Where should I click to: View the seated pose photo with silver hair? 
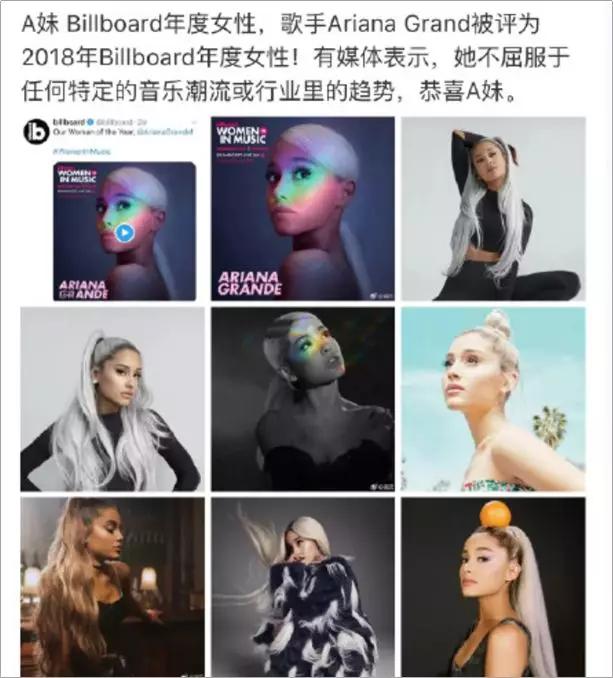(x=493, y=209)
